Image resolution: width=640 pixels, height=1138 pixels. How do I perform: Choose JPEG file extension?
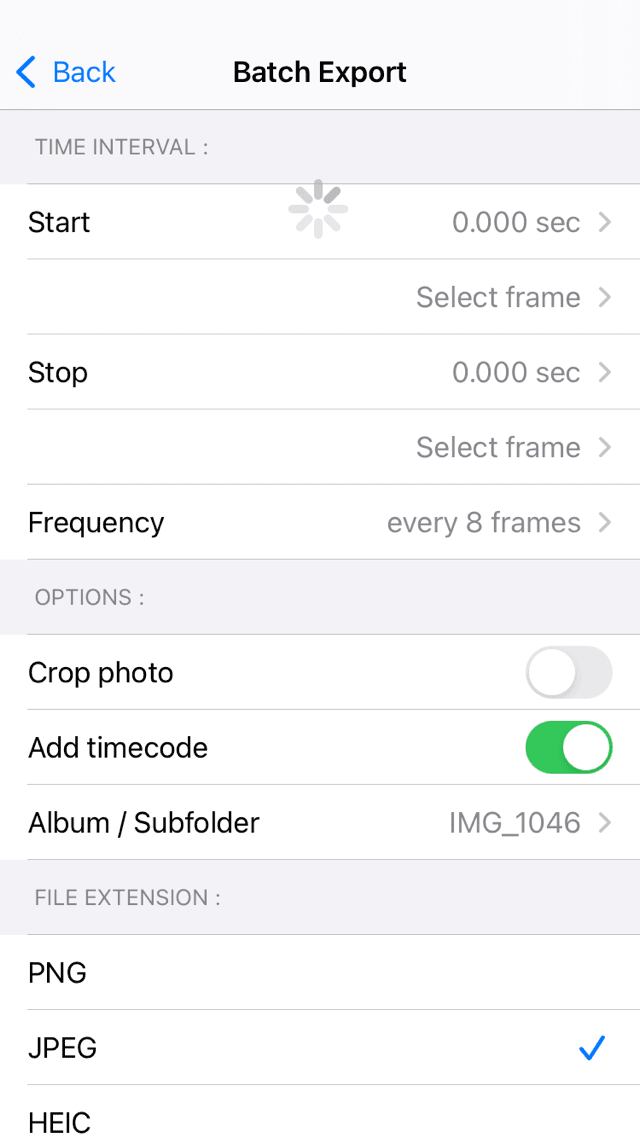[320, 1047]
